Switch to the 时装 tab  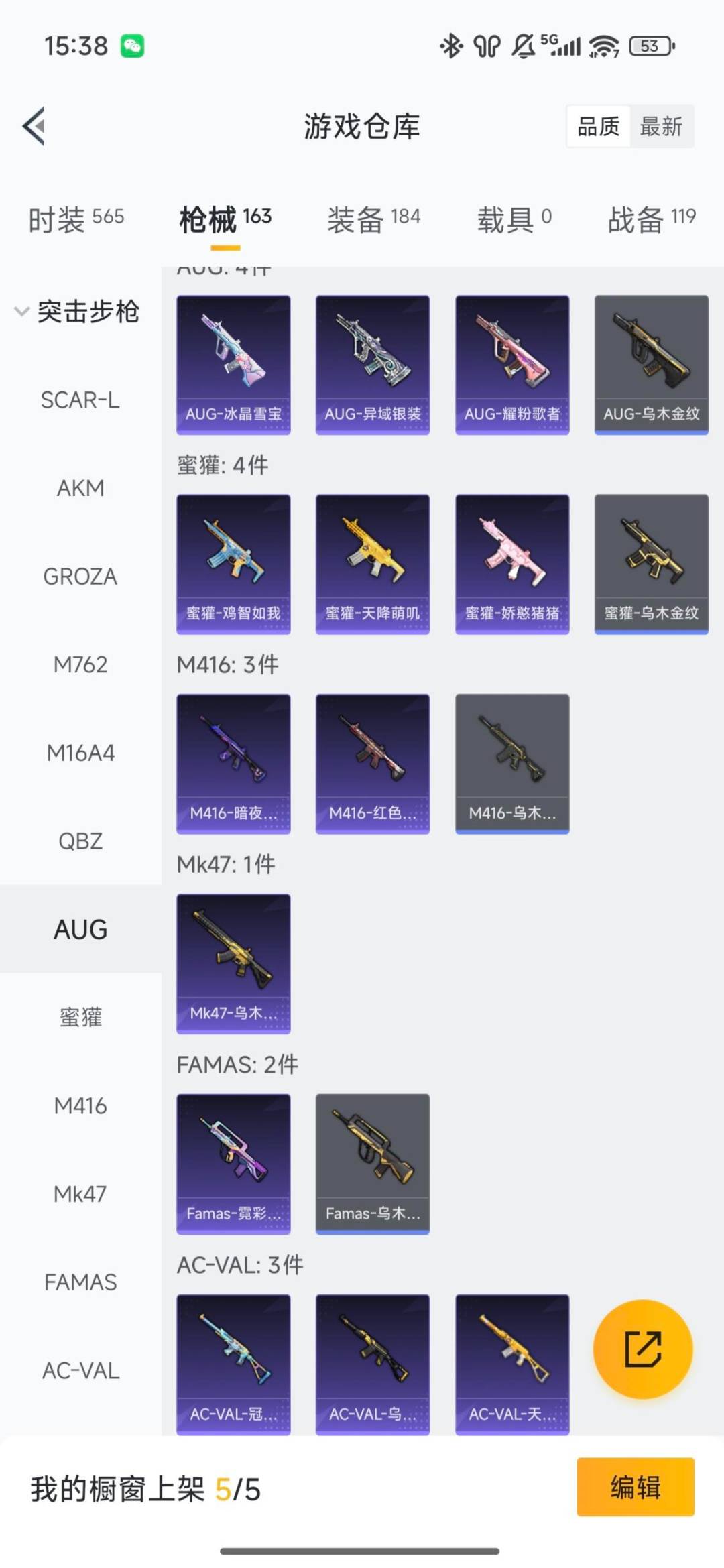point(76,219)
